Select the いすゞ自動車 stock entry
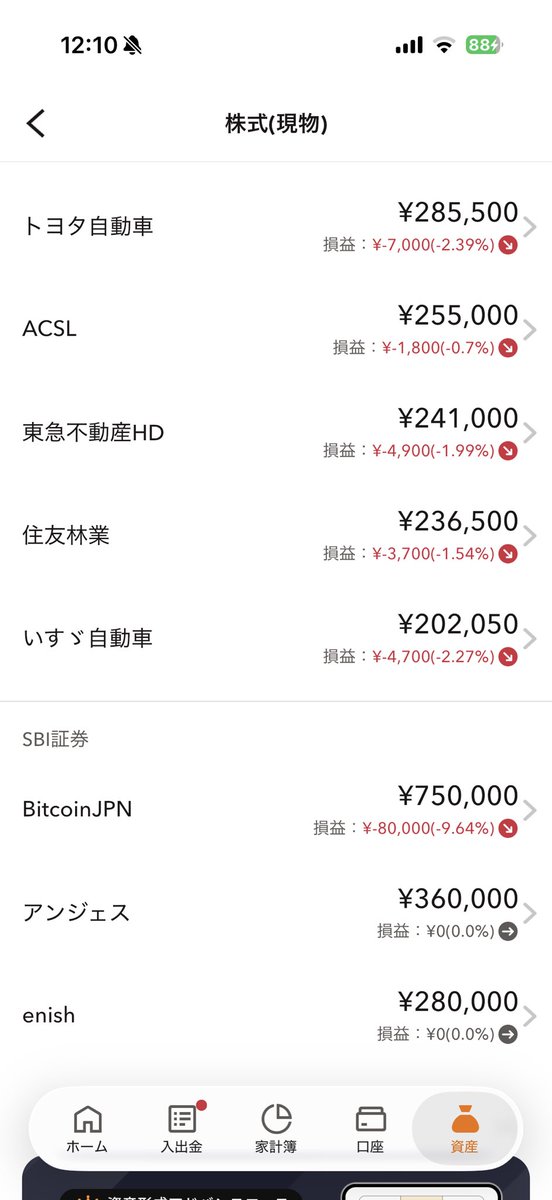The width and height of the screenshot is (552, 1200). (276, 638)
